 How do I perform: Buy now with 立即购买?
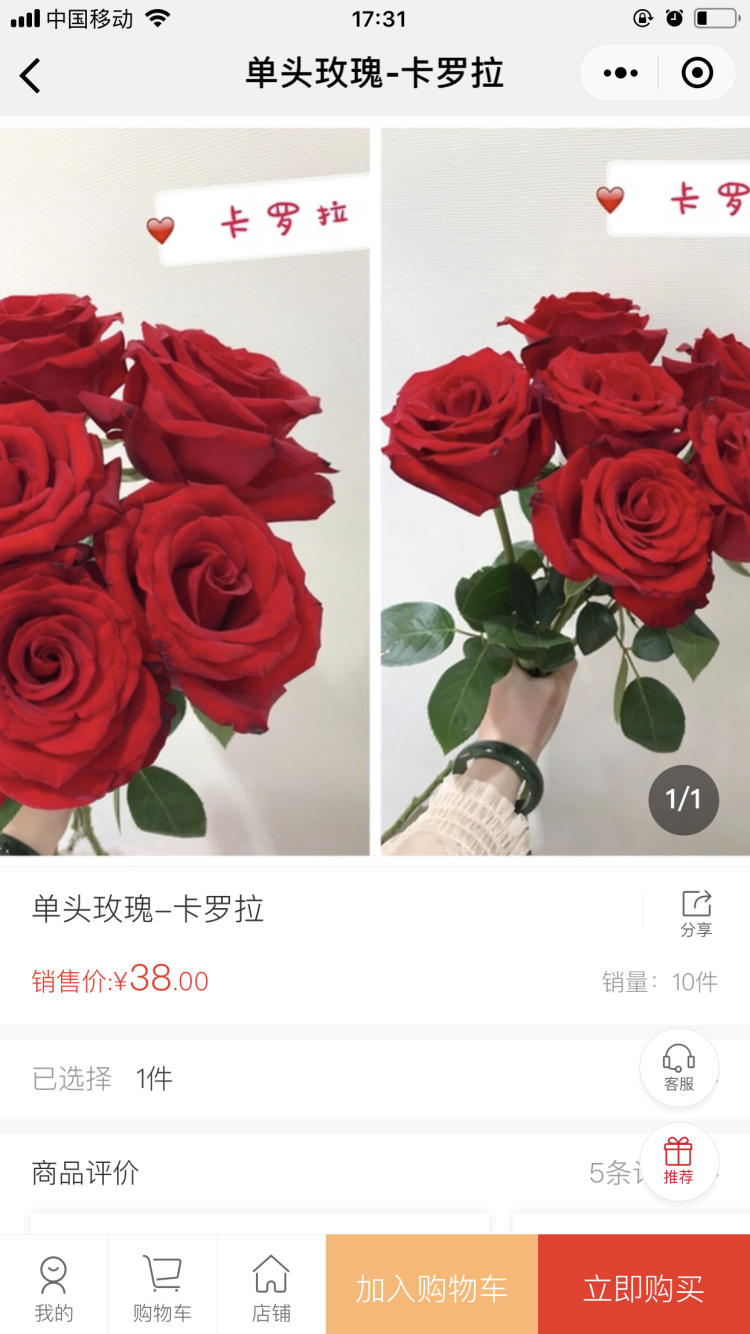pos(644,1289)
